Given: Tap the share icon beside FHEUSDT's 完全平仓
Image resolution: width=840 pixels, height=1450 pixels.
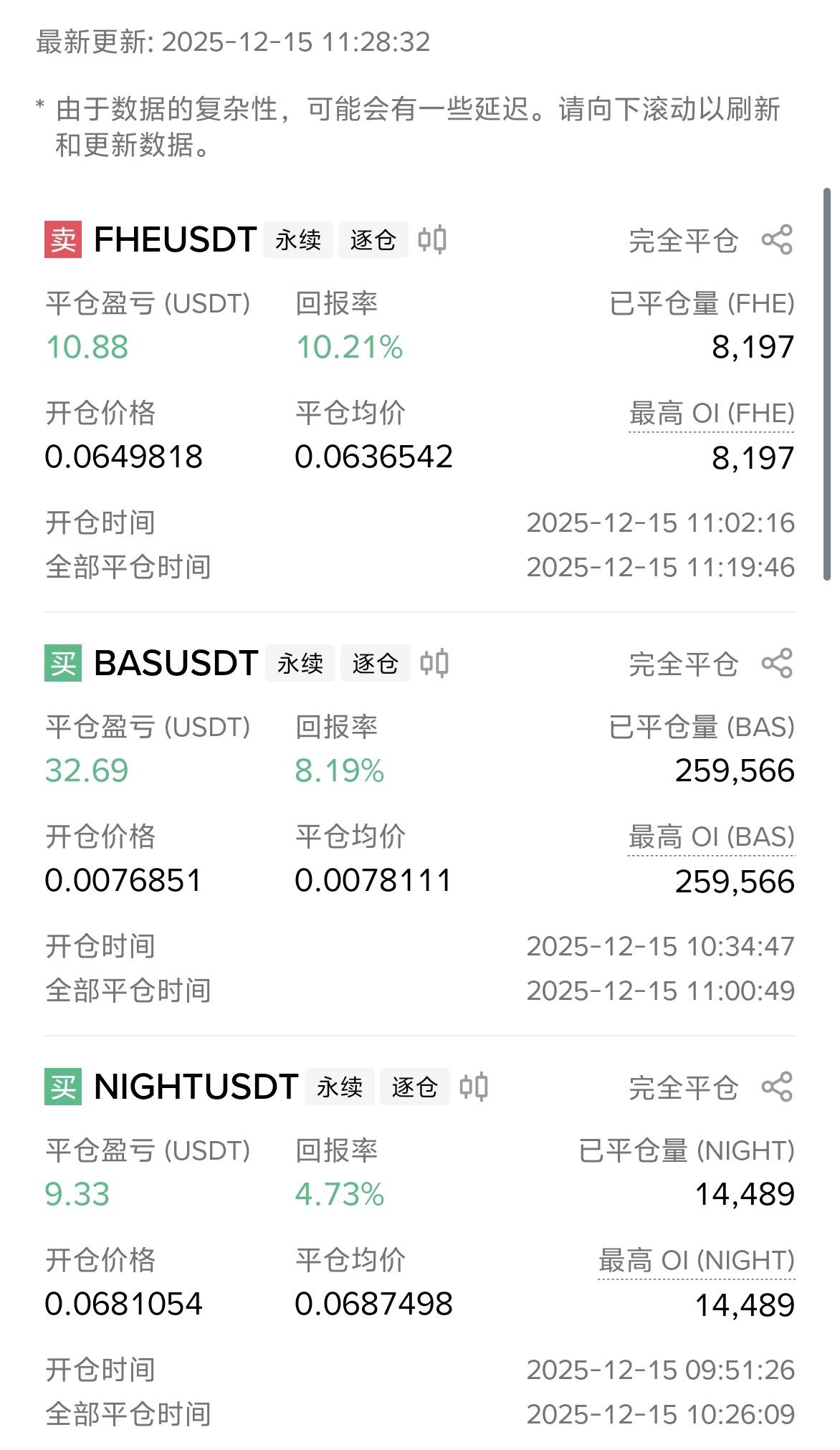Looking at the screenshot, I should point(779,239).
